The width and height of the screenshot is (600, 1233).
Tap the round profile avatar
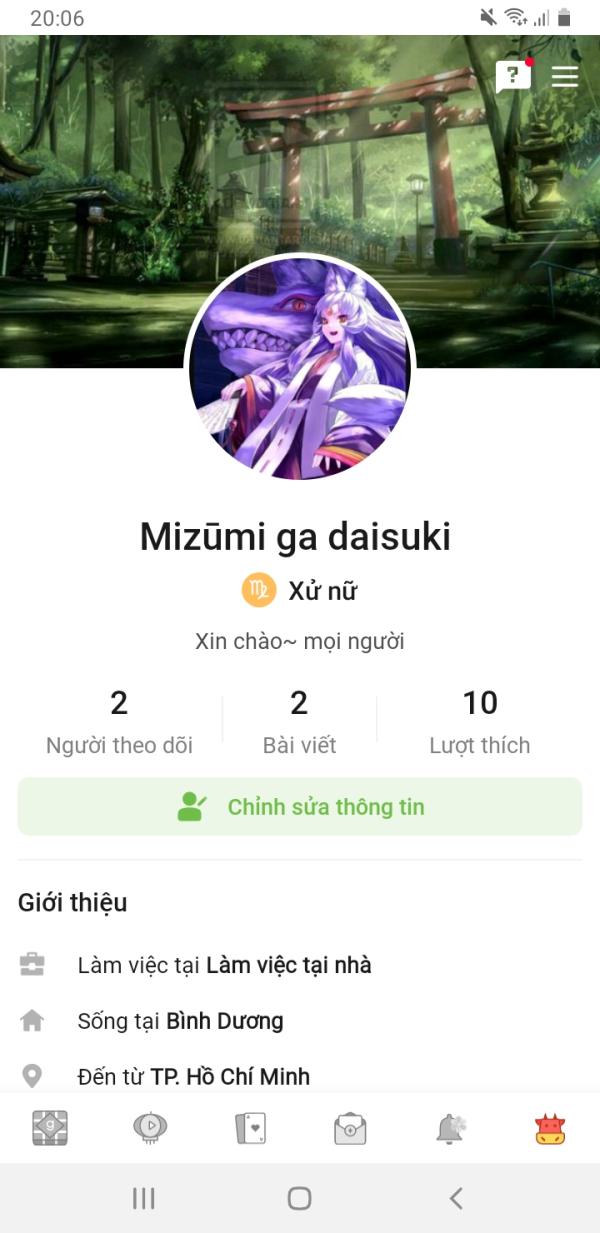click(x=300, y=368)
